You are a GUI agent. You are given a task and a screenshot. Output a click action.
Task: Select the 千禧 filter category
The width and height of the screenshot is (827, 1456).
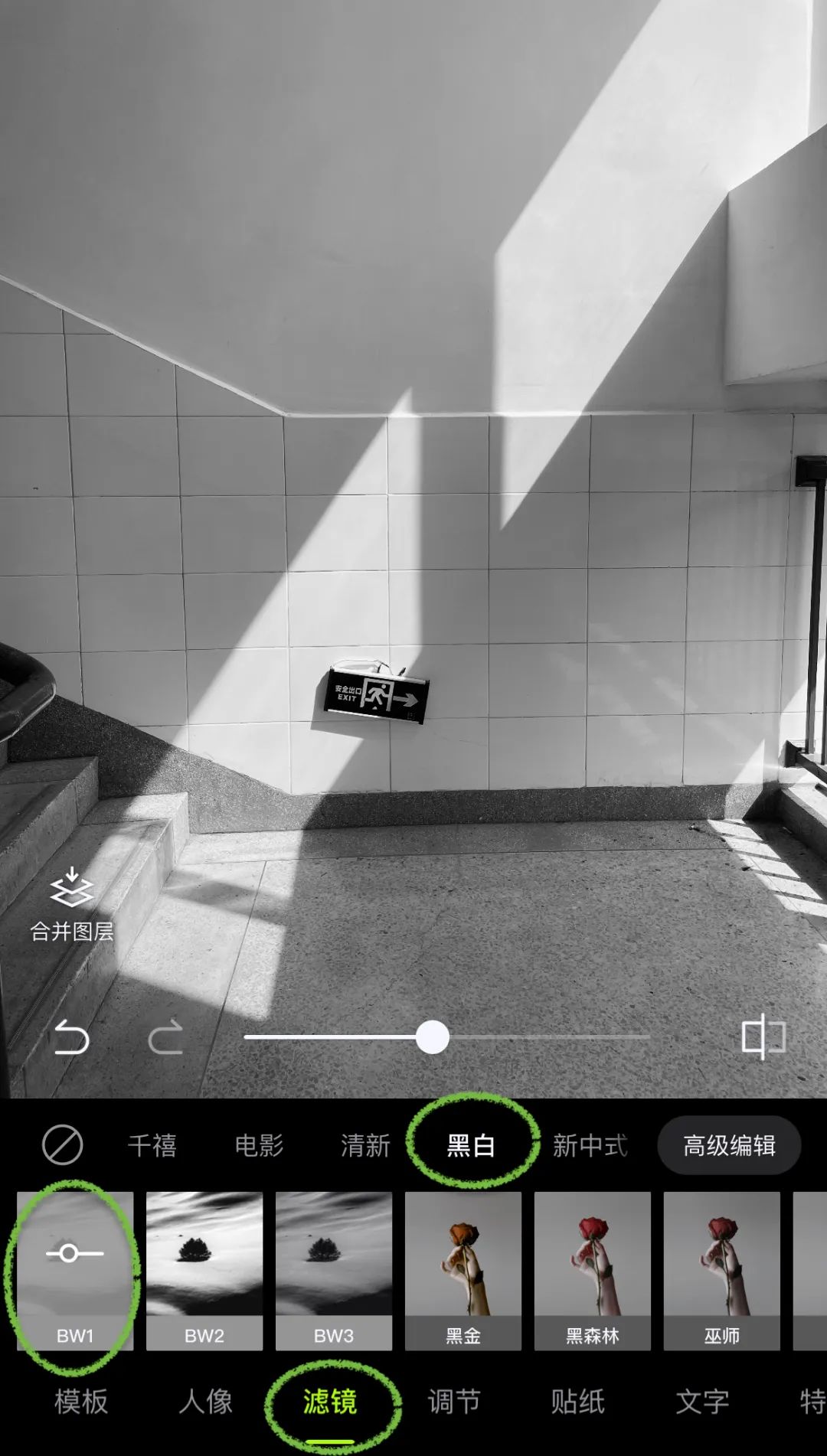coord(154,1145)
